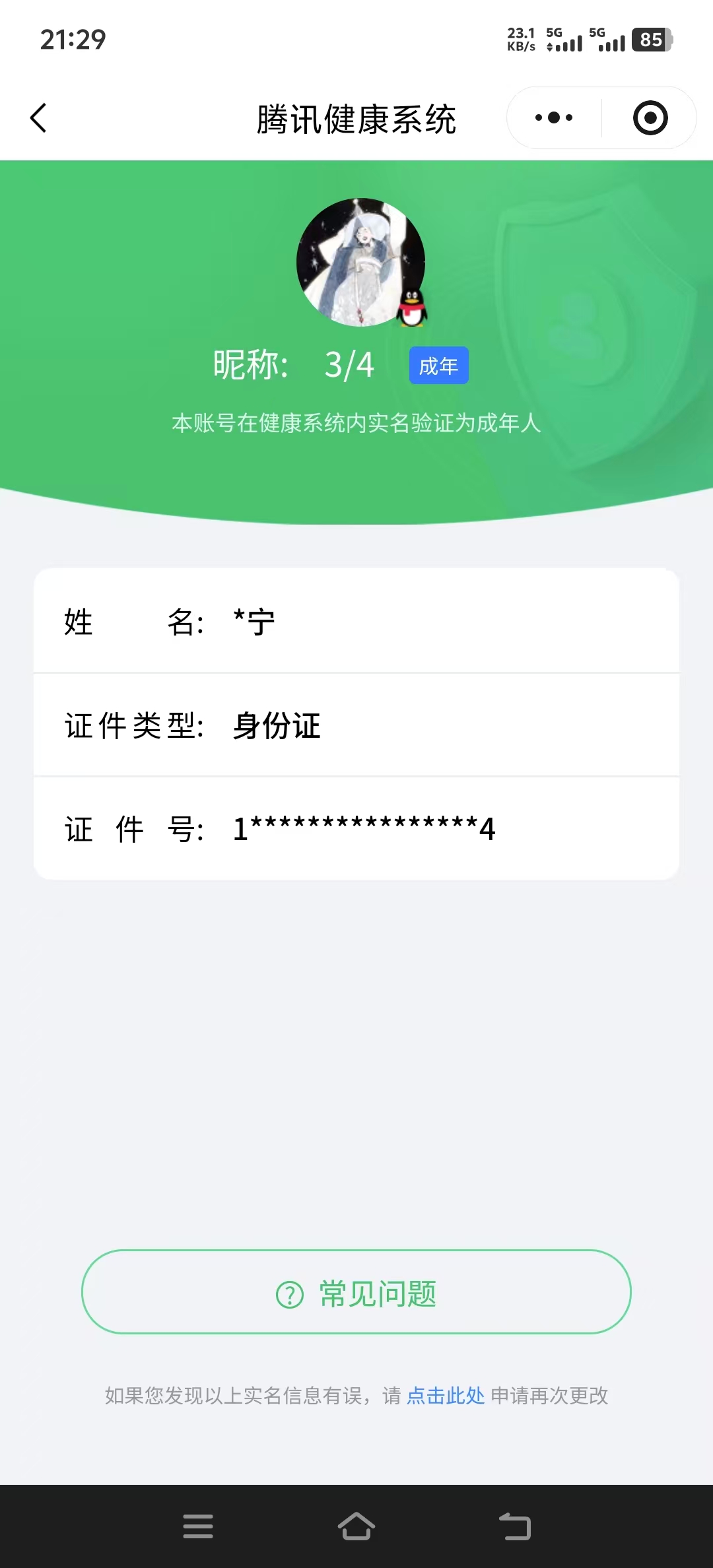Tap the circular mini-program close button
This screenshot has width=713, height=1568.
point(650,117)
